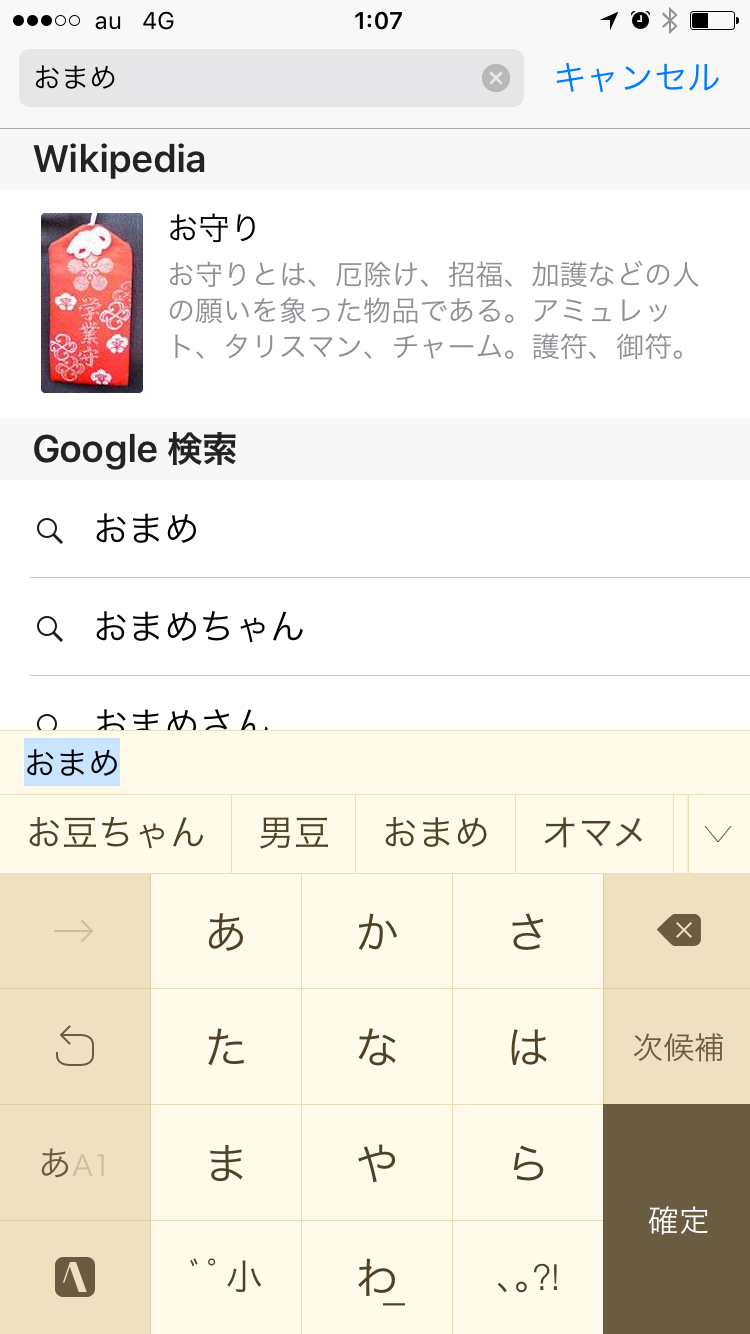Switch keyboard mode with the あA1 key
The image size is (750, 1334).
point(74,1163)
